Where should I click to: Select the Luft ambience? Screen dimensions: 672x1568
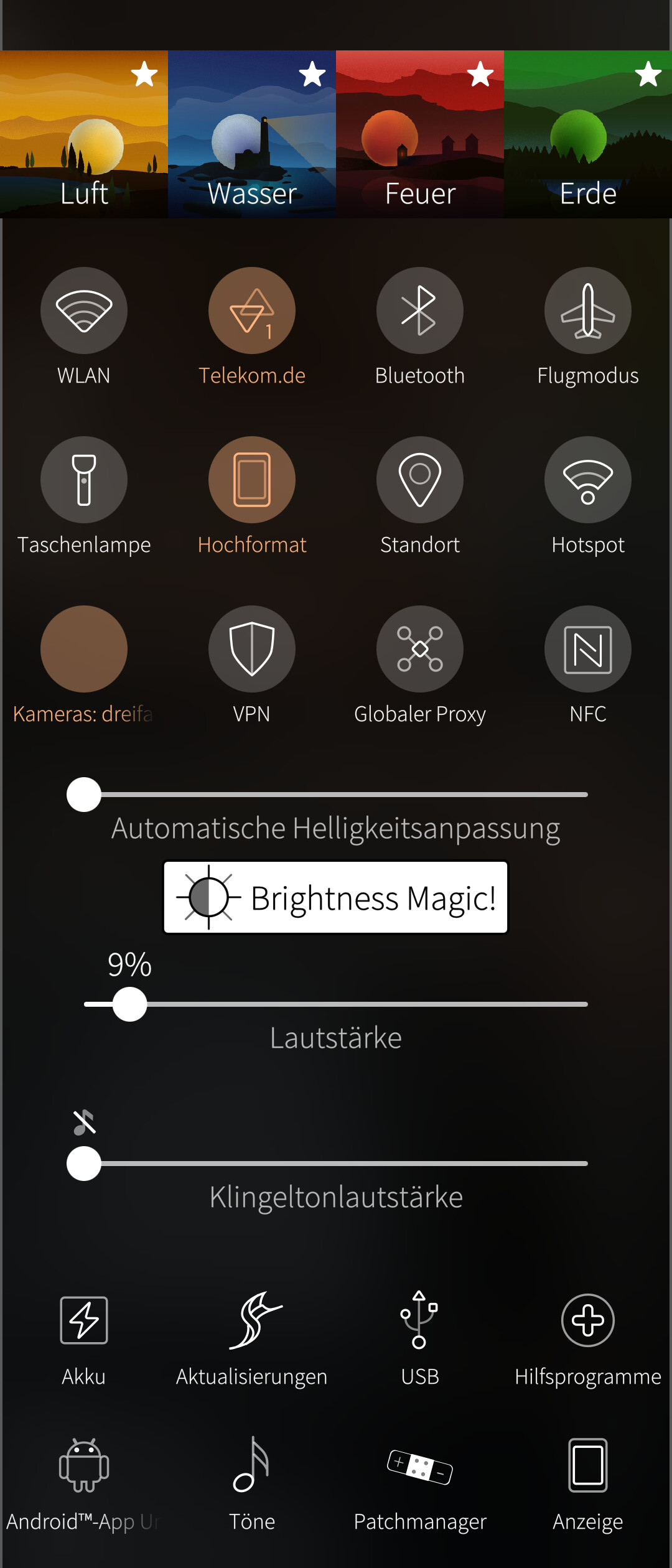click(x=84, y=134)
